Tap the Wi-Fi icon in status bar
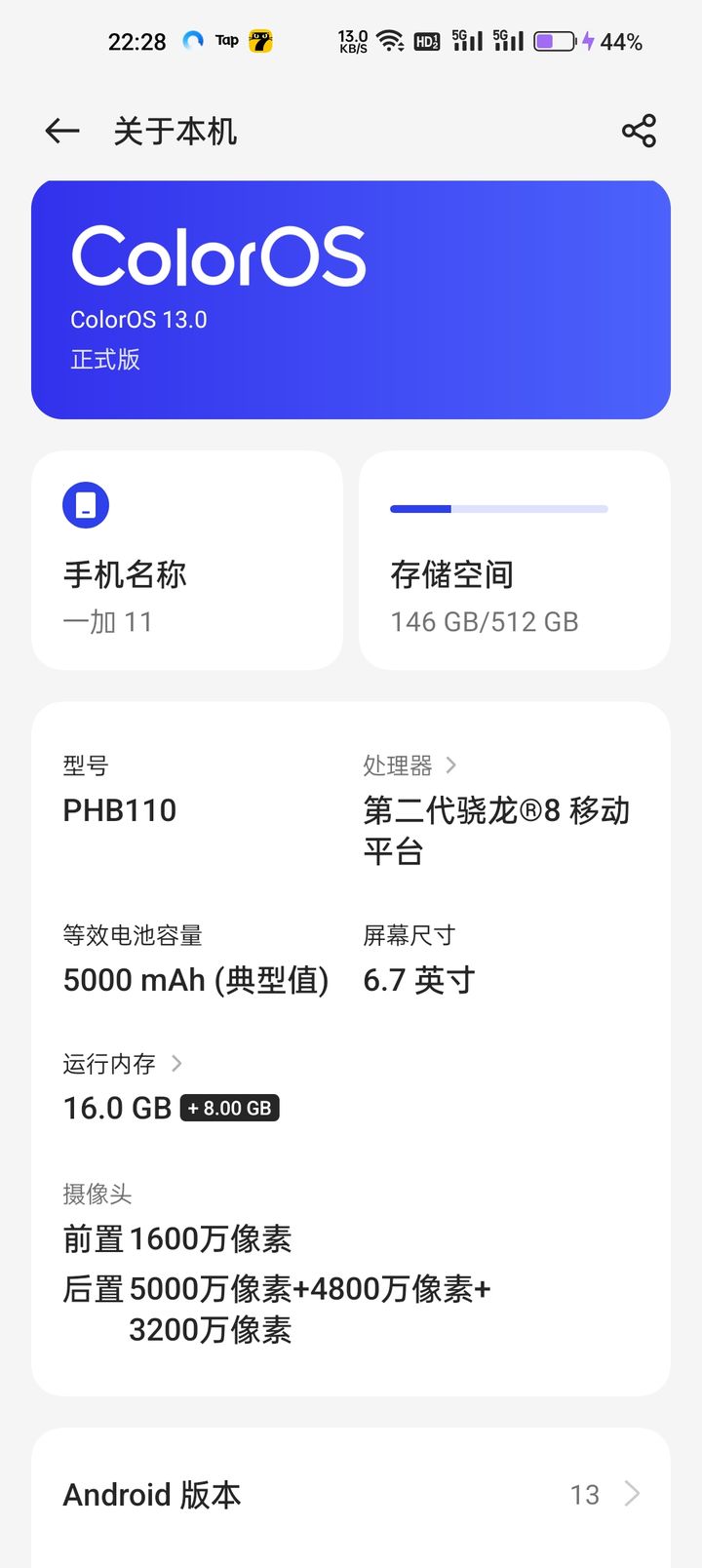This screenshot has height=1568, width=702. (x=389, y=41)
